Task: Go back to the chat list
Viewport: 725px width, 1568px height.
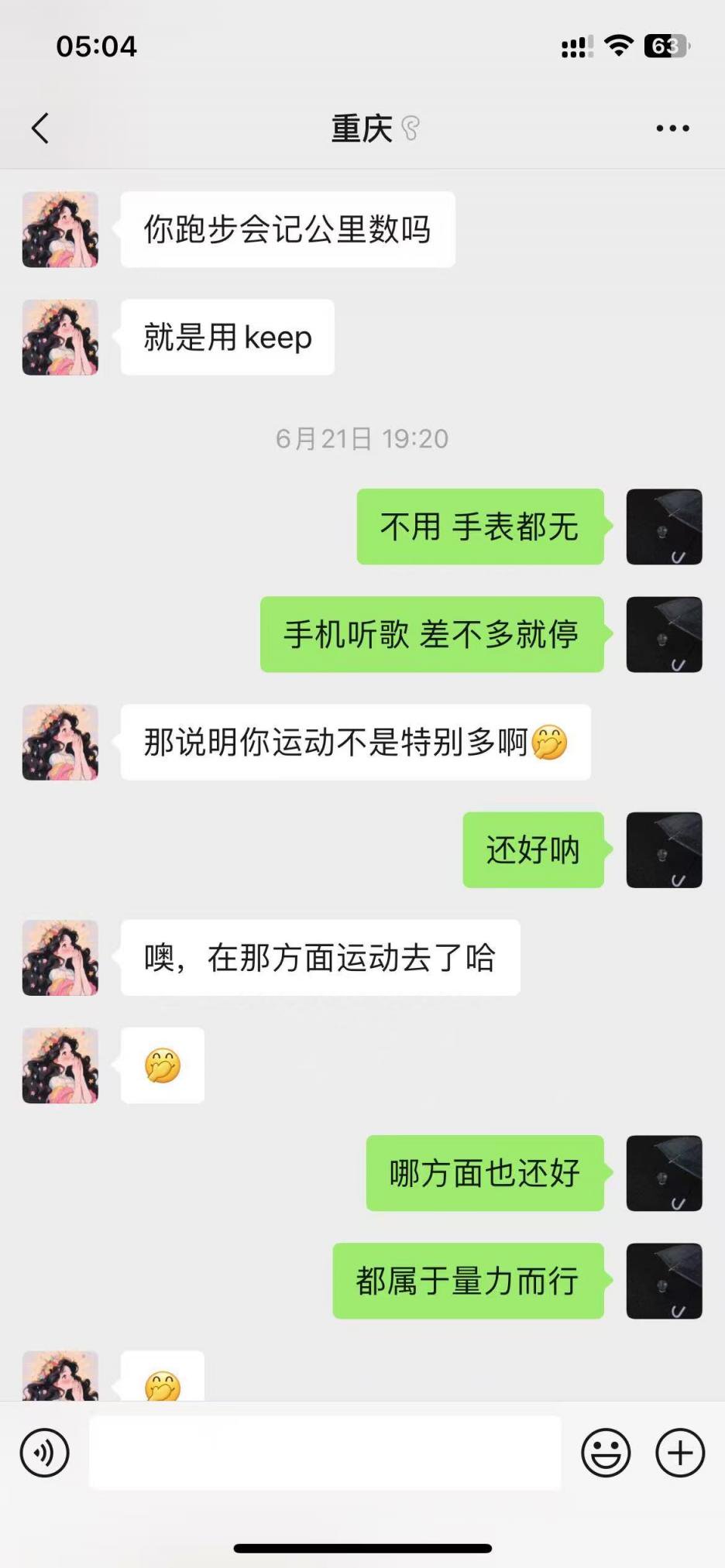Action: click(40, 129)
